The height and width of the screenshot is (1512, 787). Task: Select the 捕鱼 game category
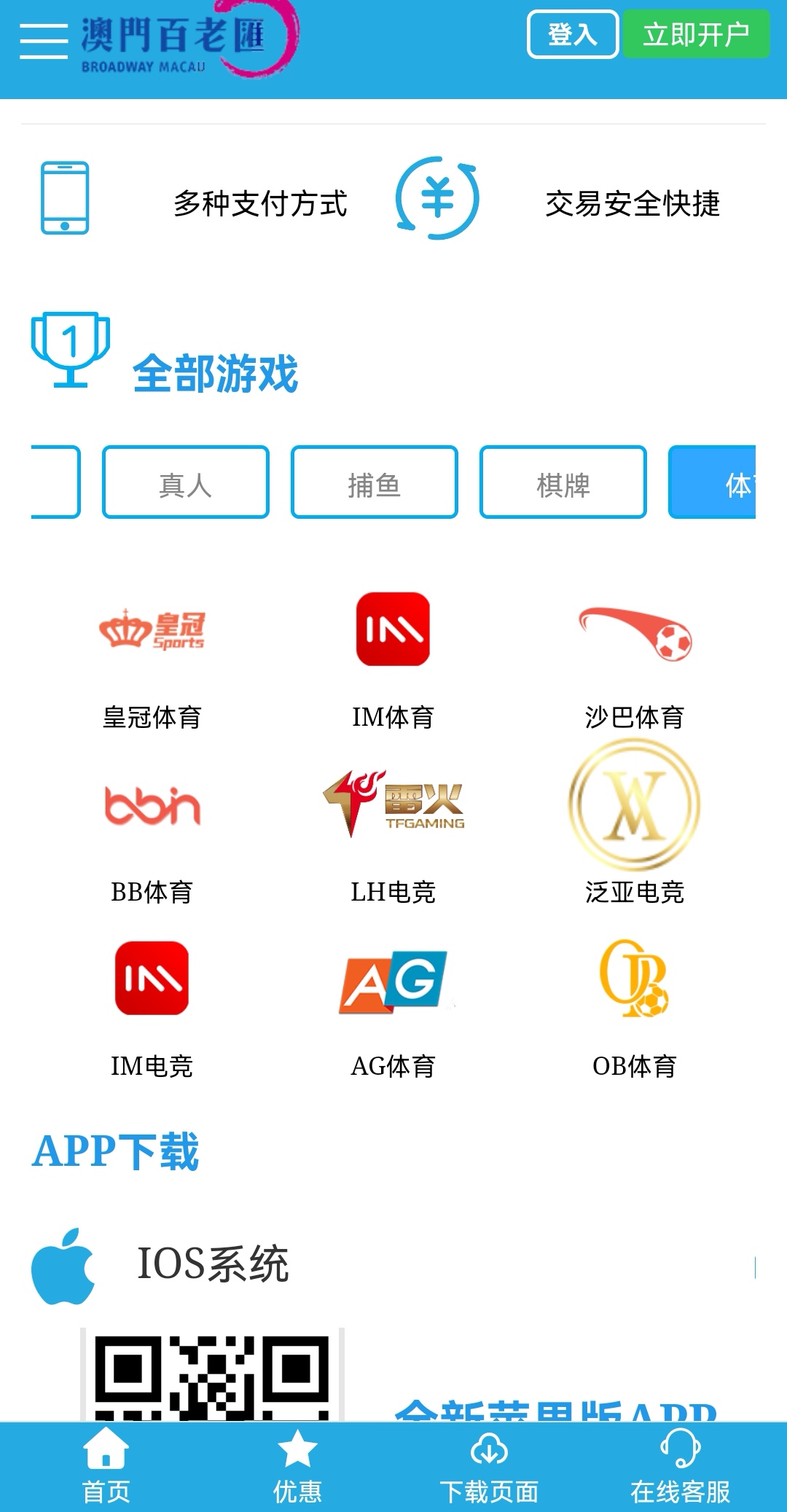(x=374, y=482)
